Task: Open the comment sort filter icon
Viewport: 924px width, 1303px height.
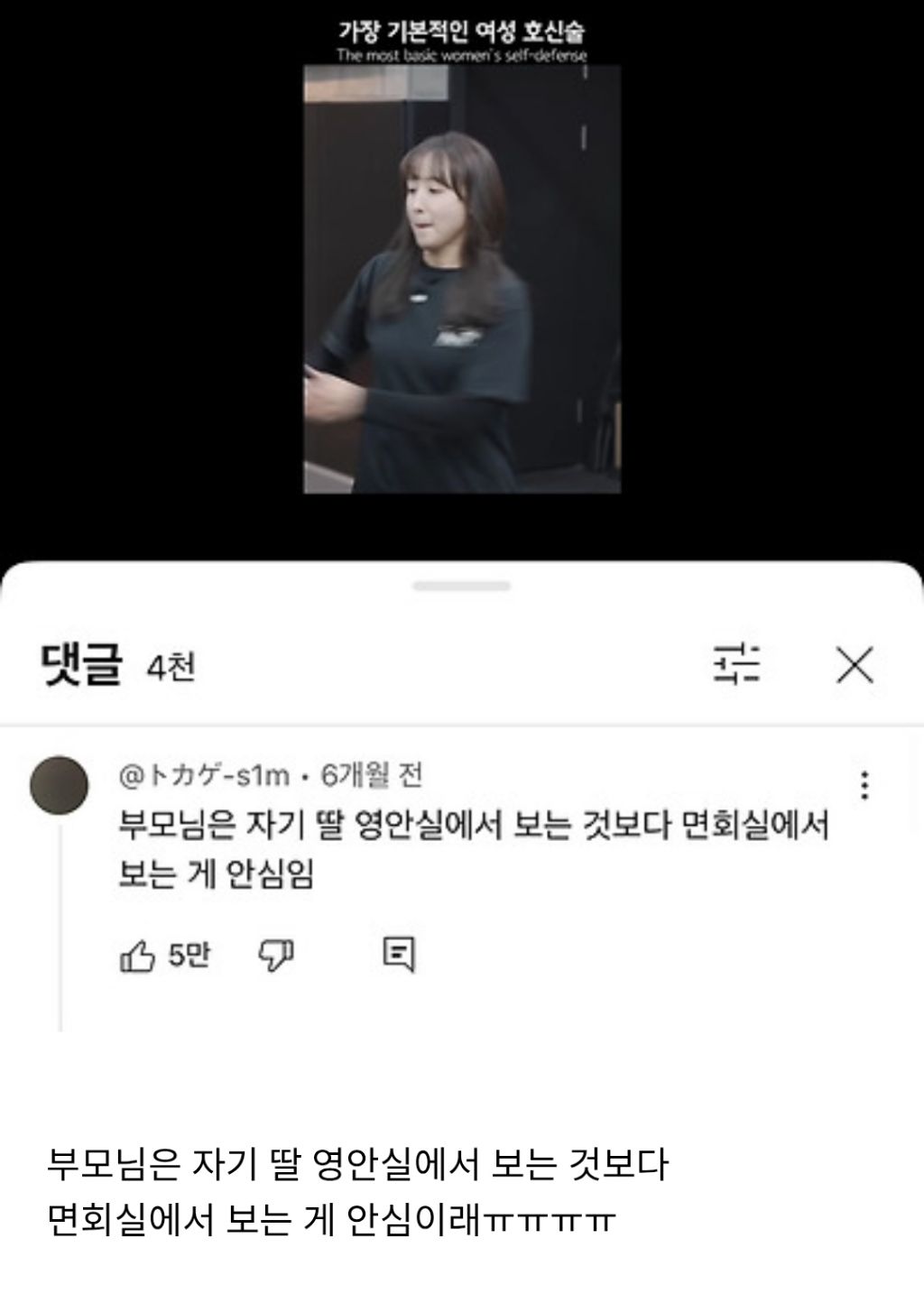Action: (x=736, y=665)
